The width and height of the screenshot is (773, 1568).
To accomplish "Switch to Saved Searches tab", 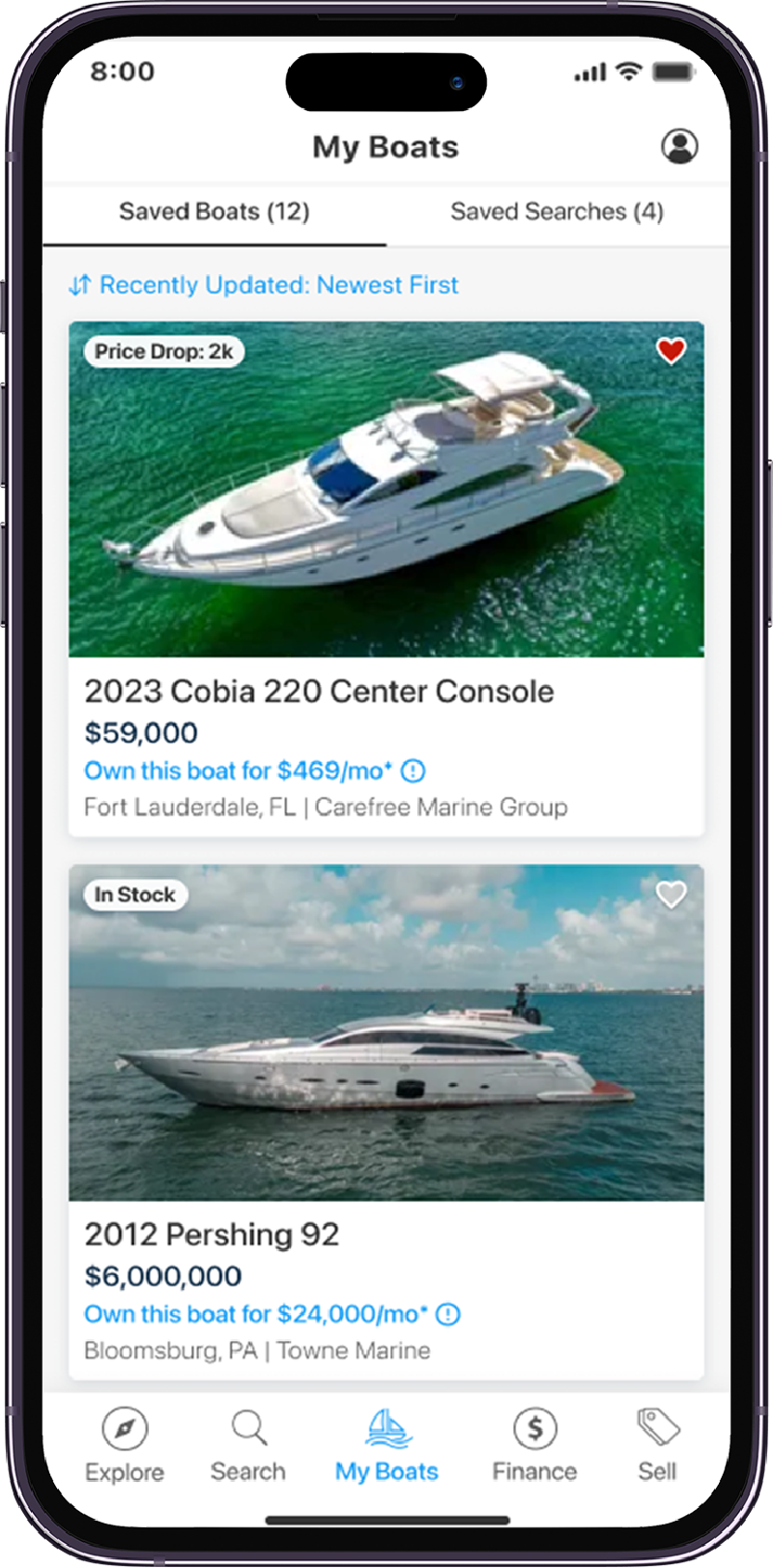I will click(x=557, y=212).
